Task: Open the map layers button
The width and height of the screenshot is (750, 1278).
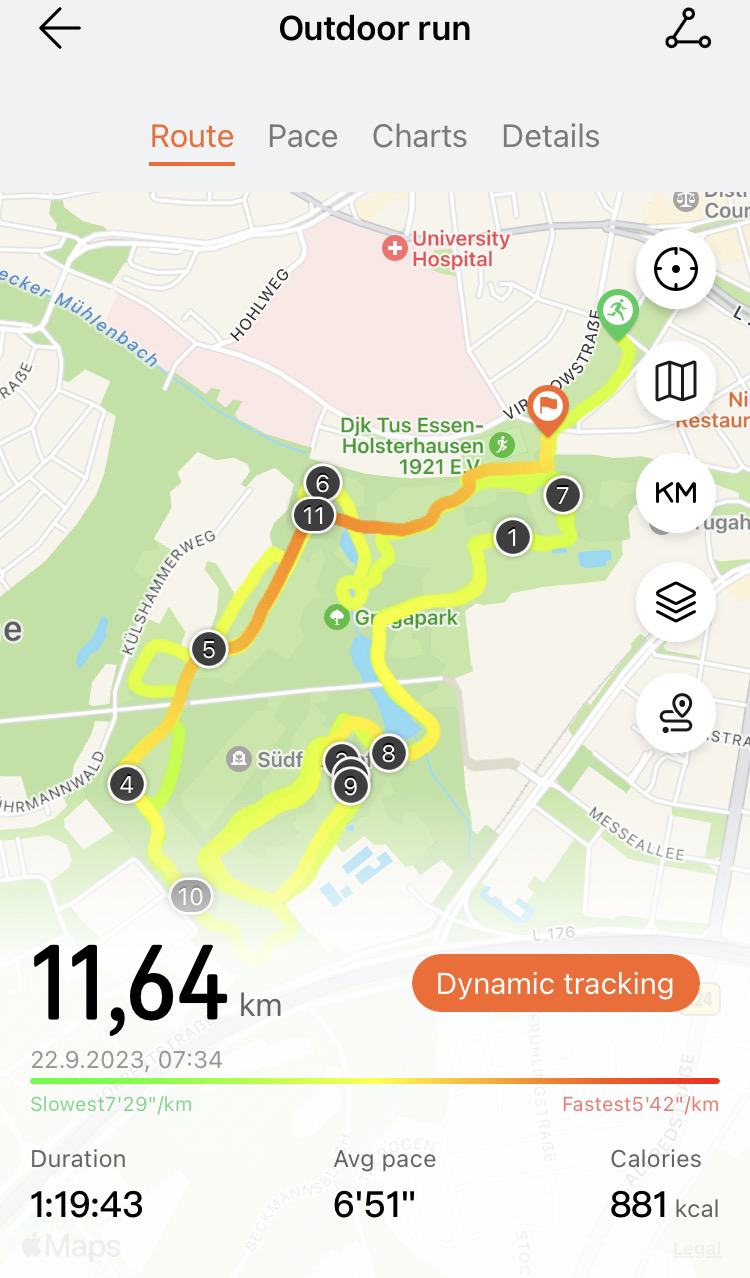Action: [x=676, y=603]
